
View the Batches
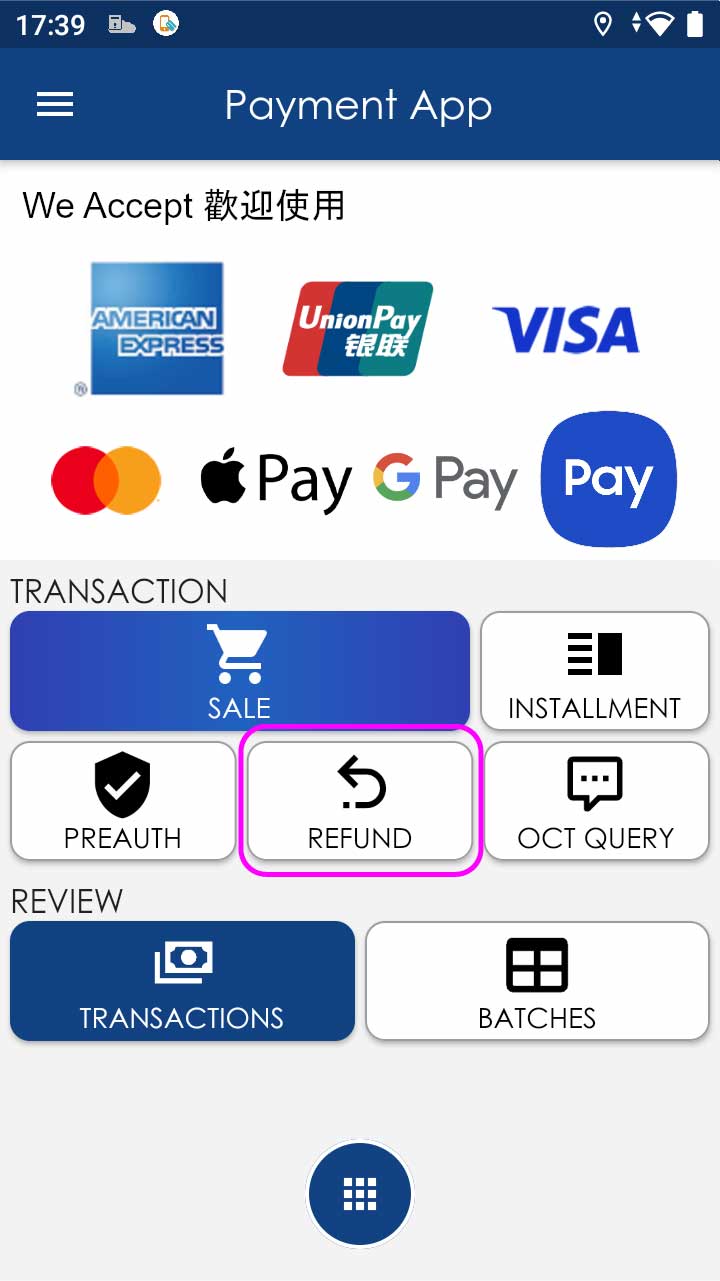click(537, 981)
